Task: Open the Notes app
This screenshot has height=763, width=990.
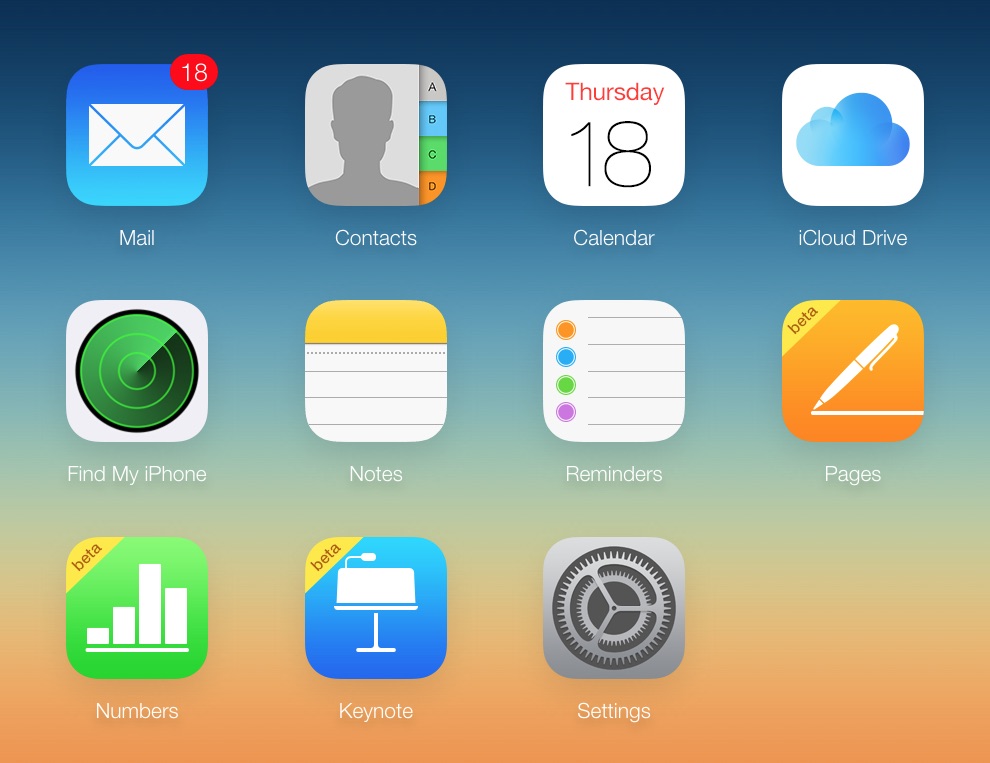Action: tap(376, 371)
